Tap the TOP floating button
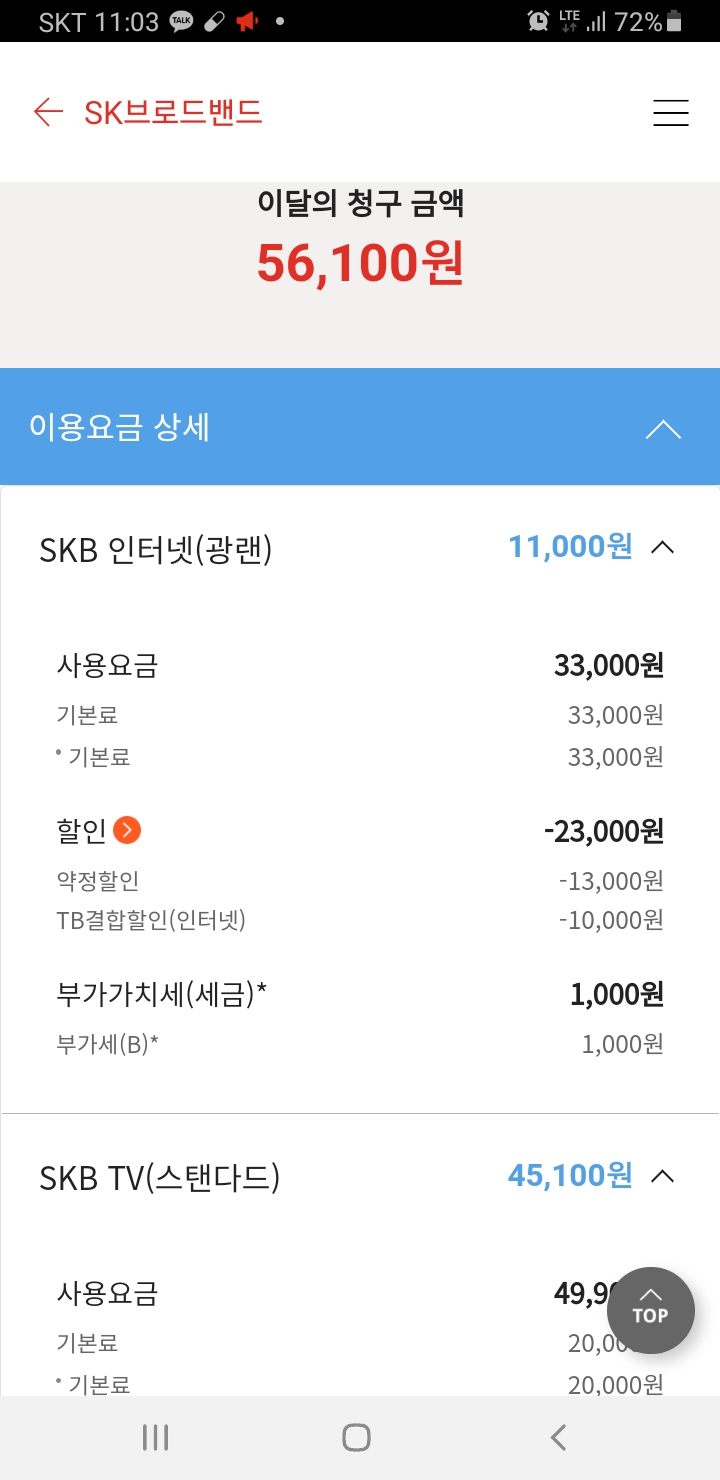This screenshot has width=720, height=1480. point(650,1310)
